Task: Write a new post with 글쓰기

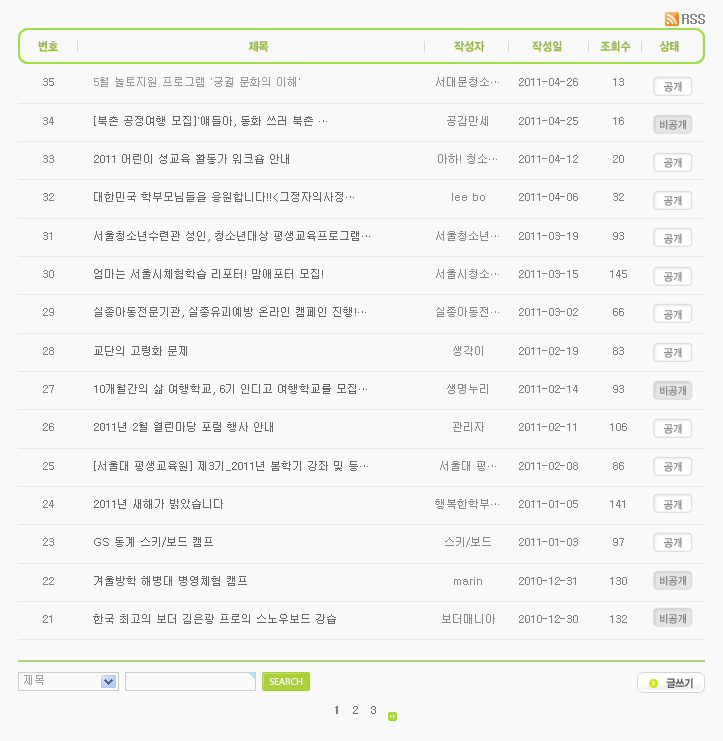Action: coord(671,683)
